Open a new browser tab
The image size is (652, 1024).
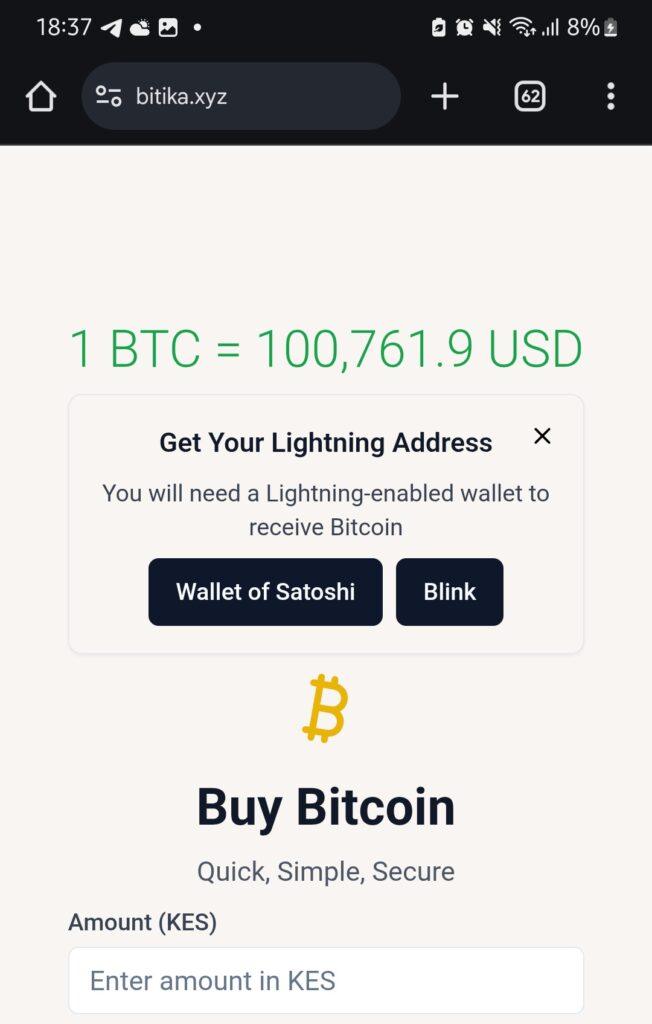[x=444, y=97]
